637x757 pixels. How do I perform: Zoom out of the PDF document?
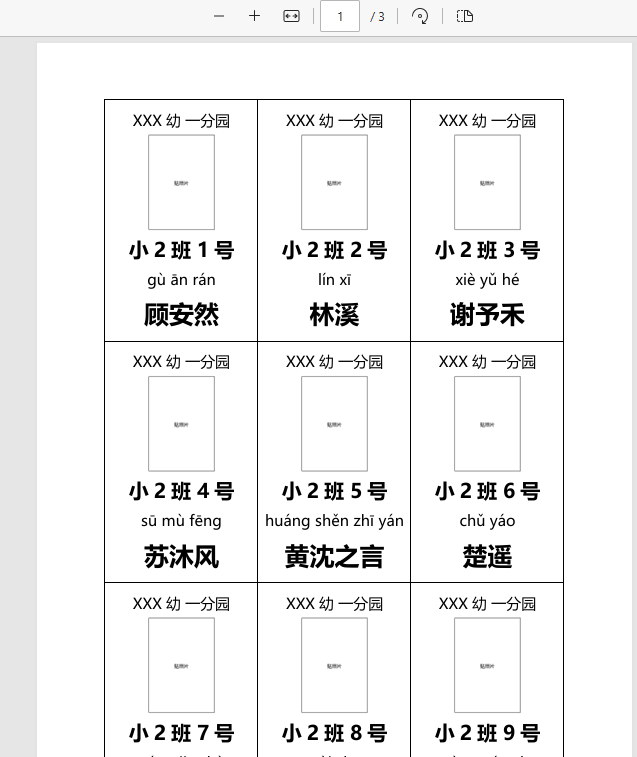tap(219, 16)
